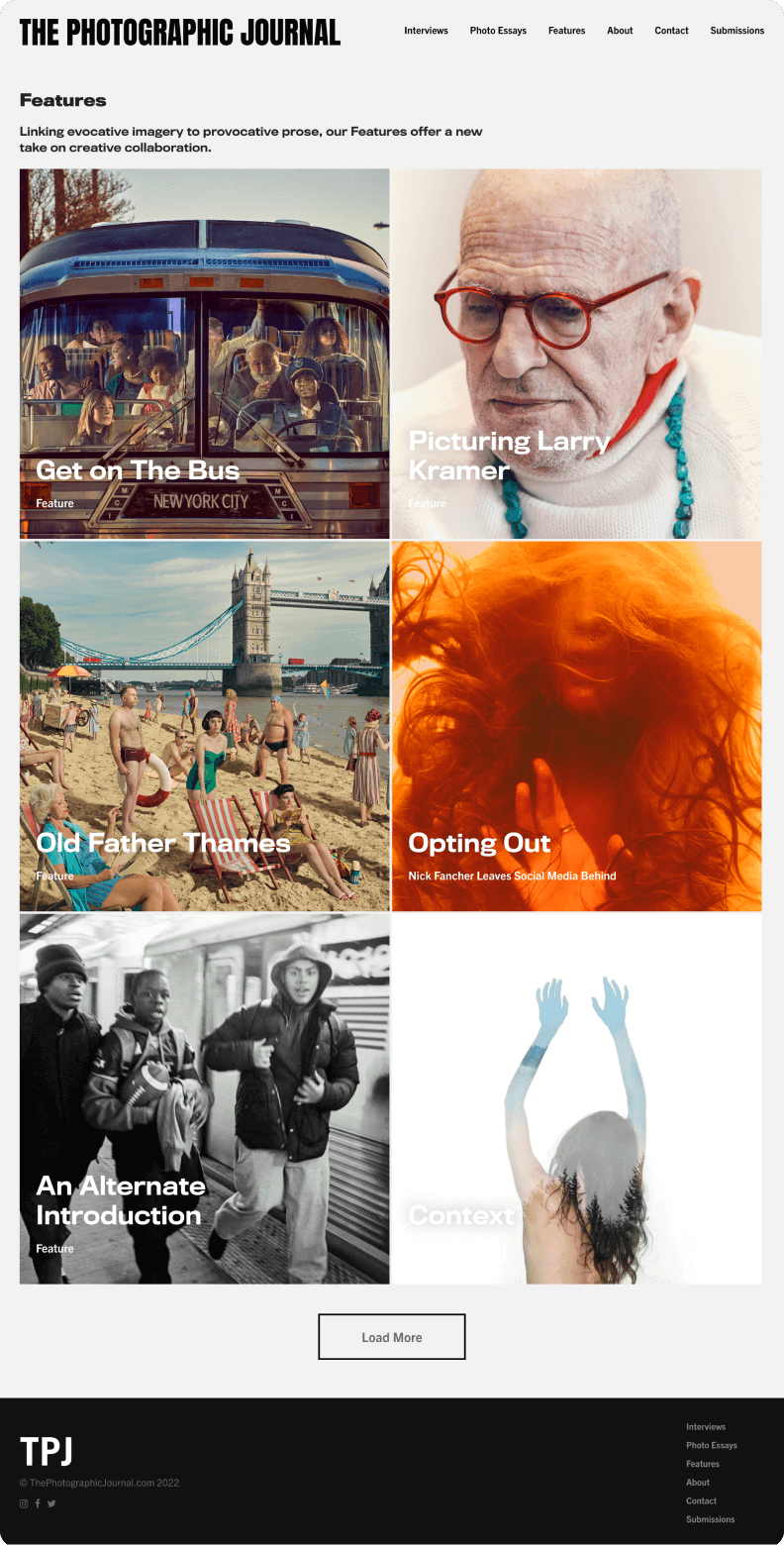Go to About from the footer
784x1547 pixels.
698,1483
